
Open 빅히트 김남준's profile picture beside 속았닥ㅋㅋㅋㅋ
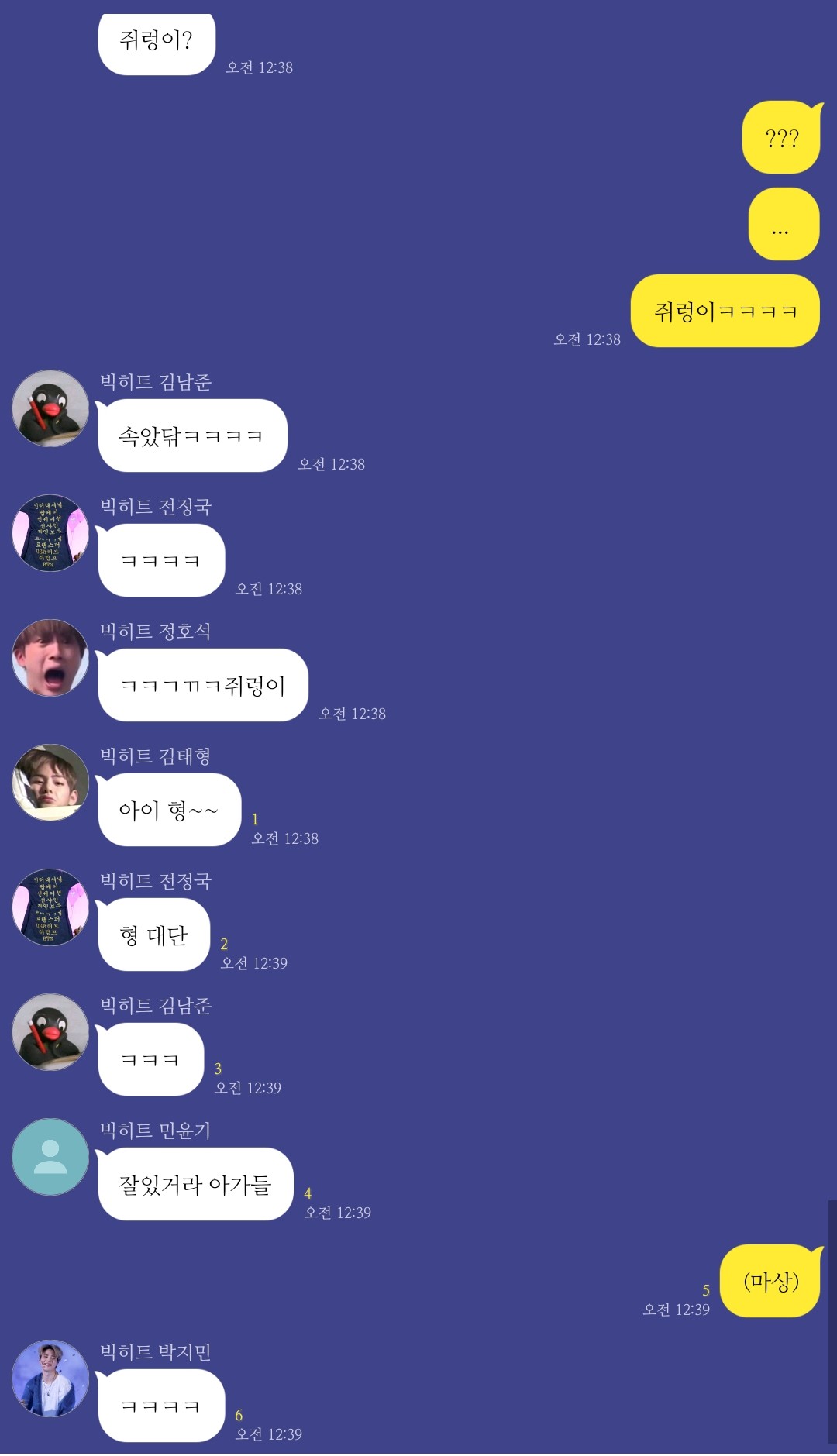click(50, 408)
